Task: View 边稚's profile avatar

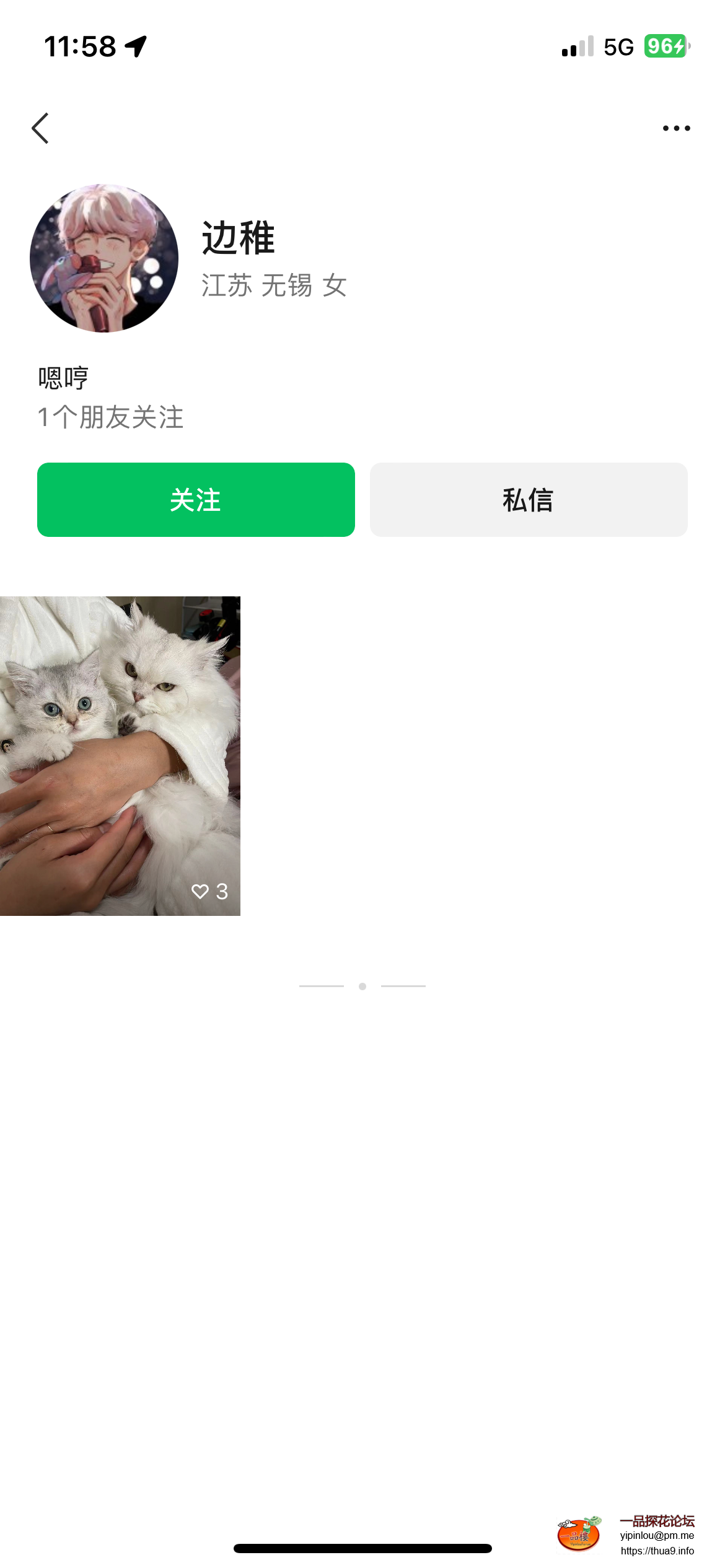Action: point(104,258)
